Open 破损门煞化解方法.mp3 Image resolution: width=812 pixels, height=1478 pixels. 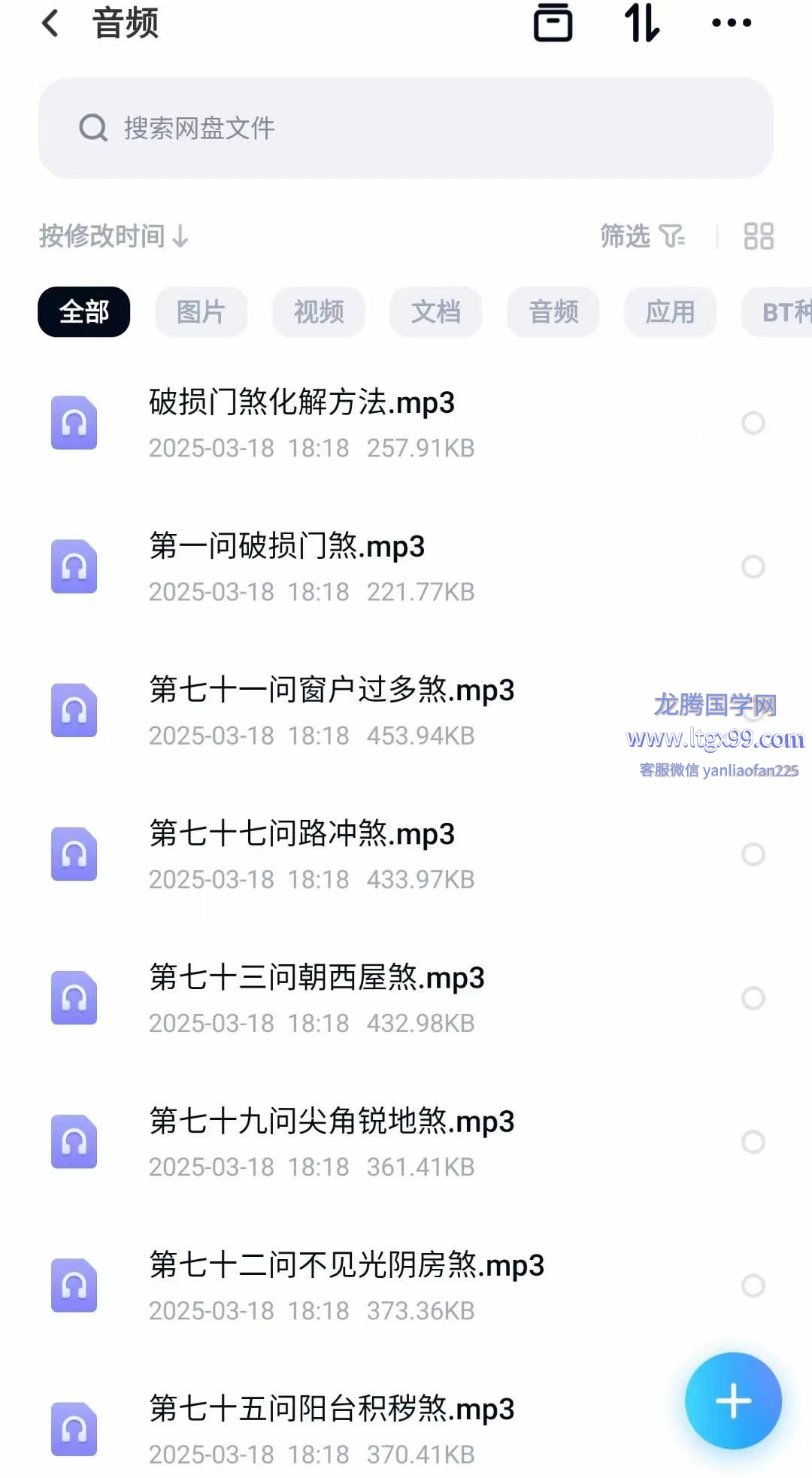[301, 402]
